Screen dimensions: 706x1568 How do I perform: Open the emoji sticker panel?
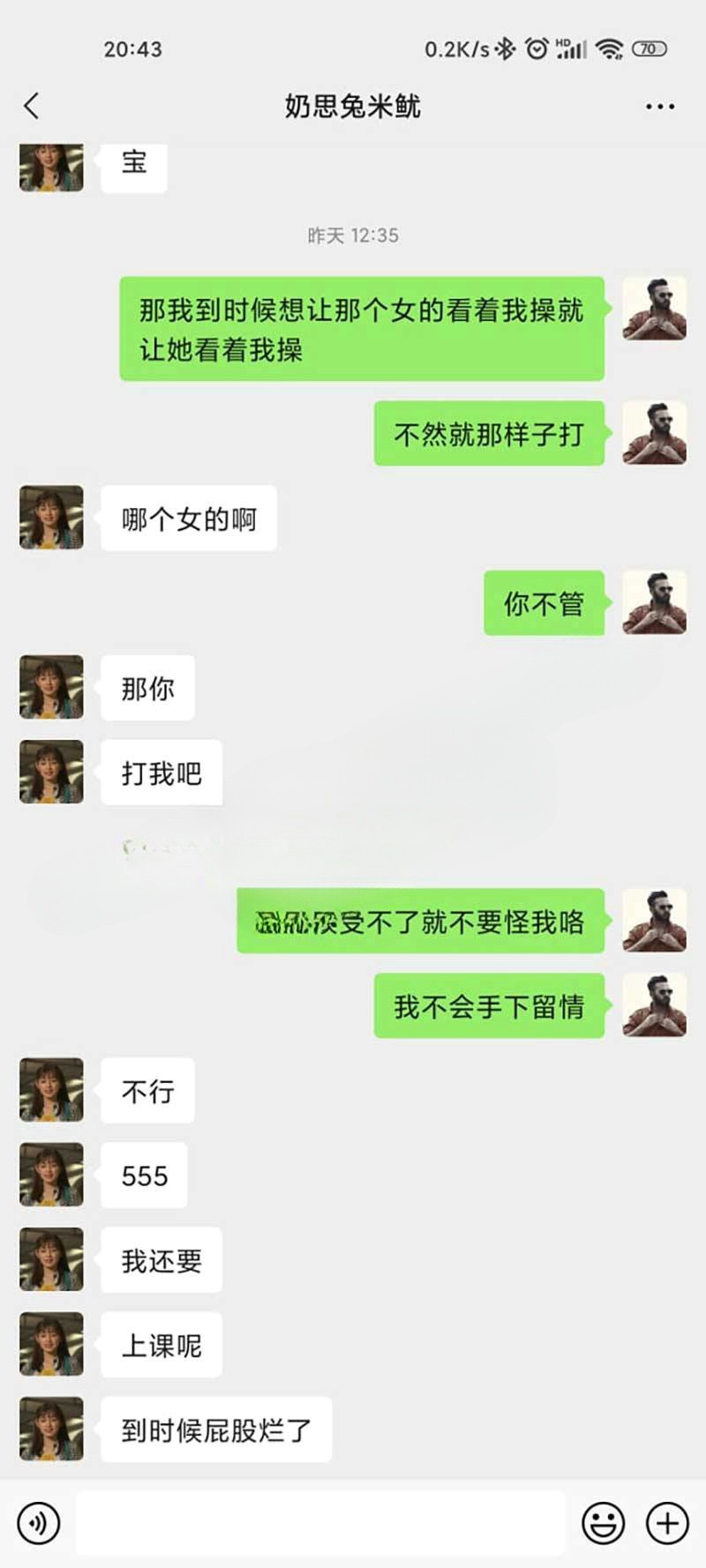click(x=603, y=1523)
